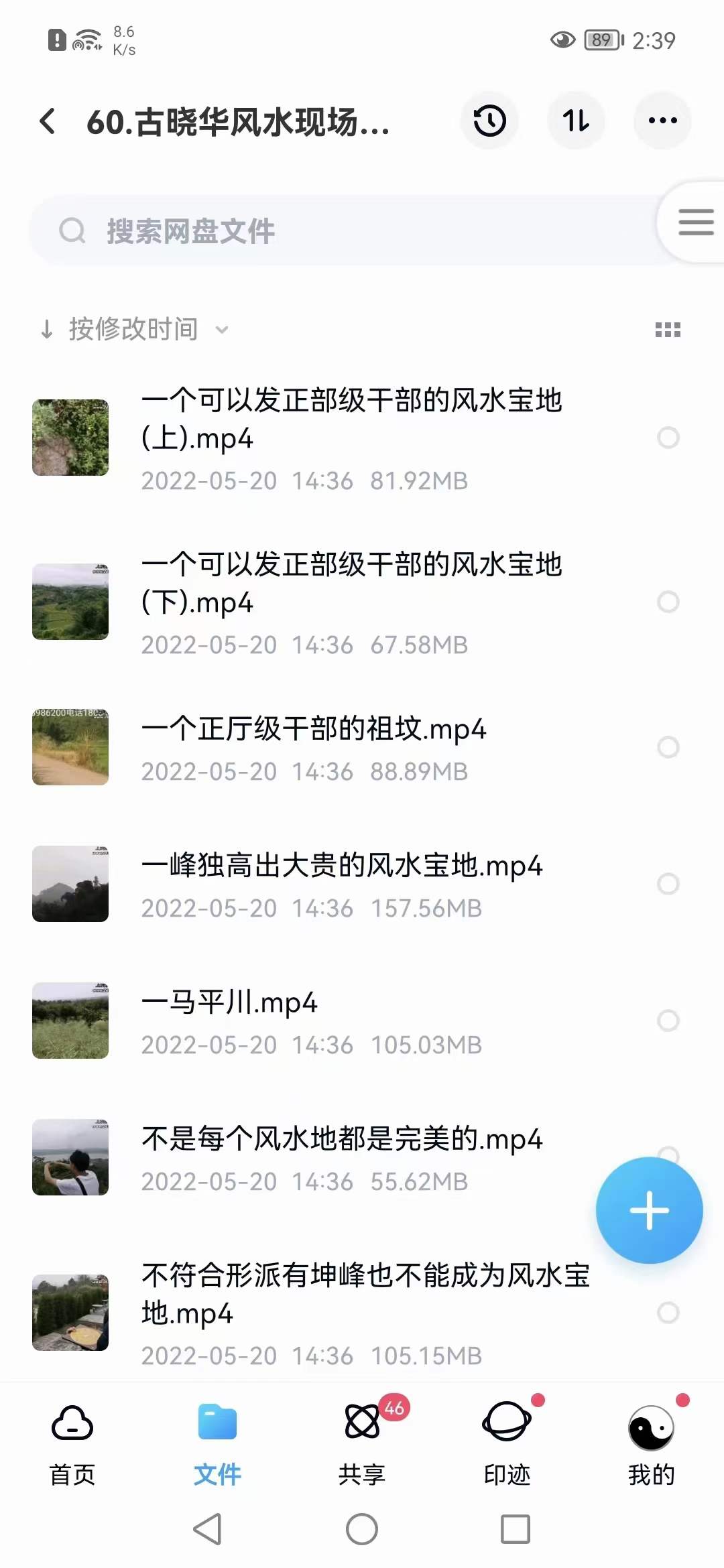The height and width of the screenshot is (1568, 724).
Task: Tap the battery indicator showing 89
Action: 601,40
